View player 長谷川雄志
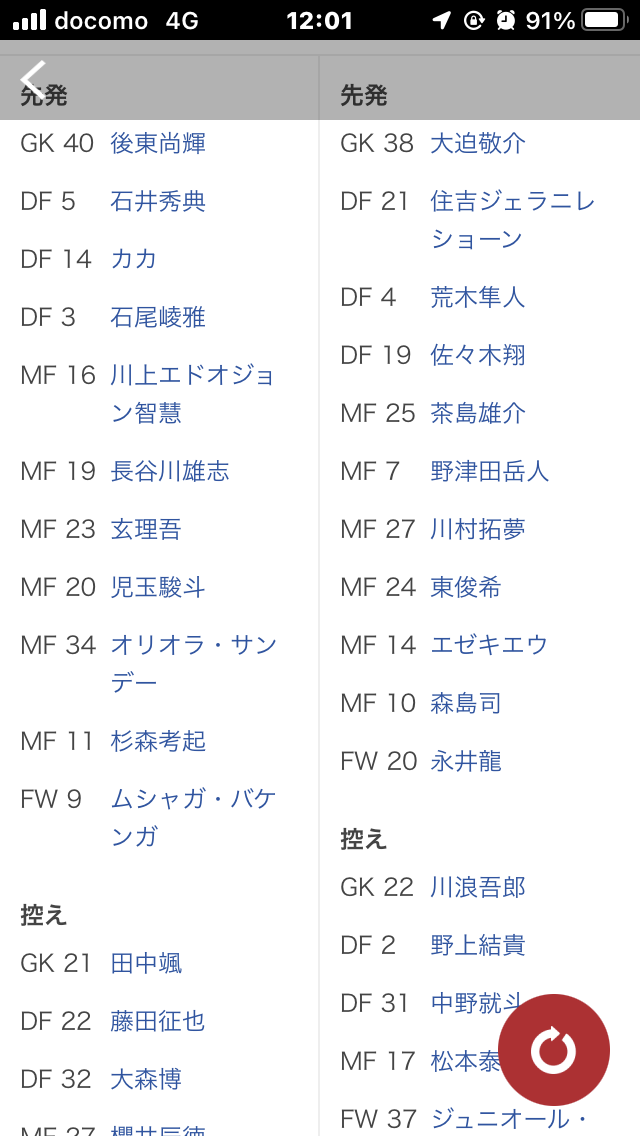 point(170,472)
